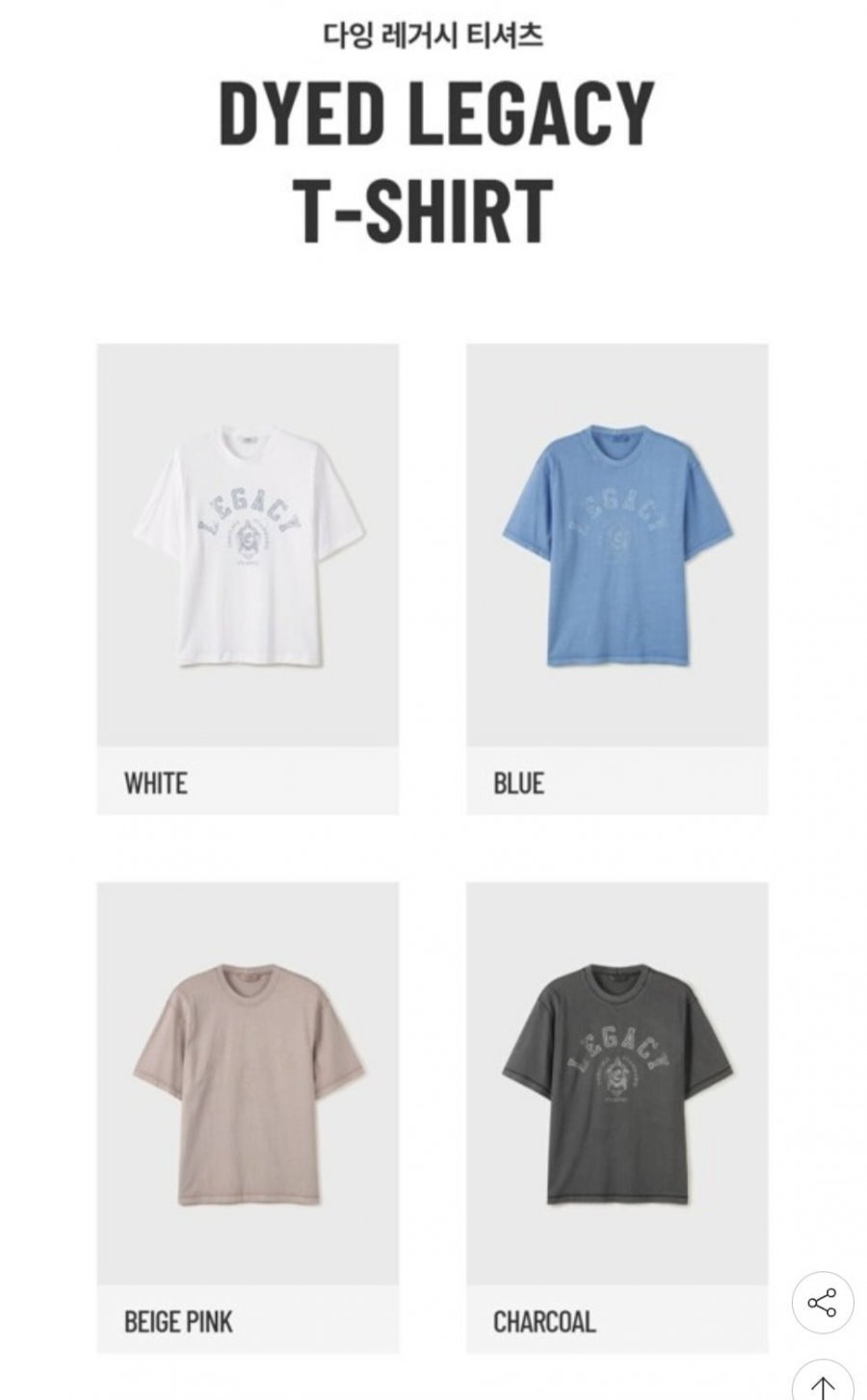Tap the share floating button
The width and height of the screenshot is (867, 1400).
[x=822, y=1304]
